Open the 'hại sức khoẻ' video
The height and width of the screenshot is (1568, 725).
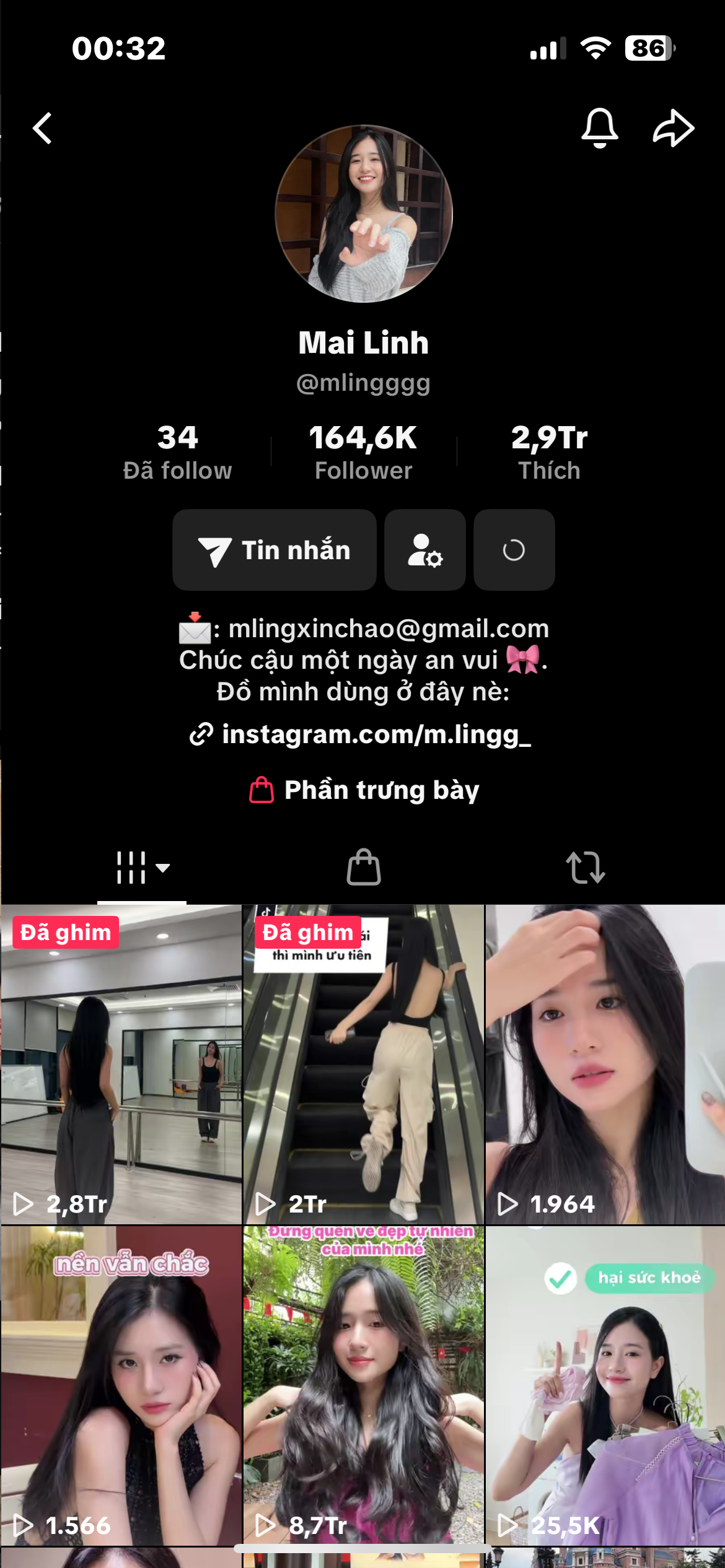(x=605, y=1386)
